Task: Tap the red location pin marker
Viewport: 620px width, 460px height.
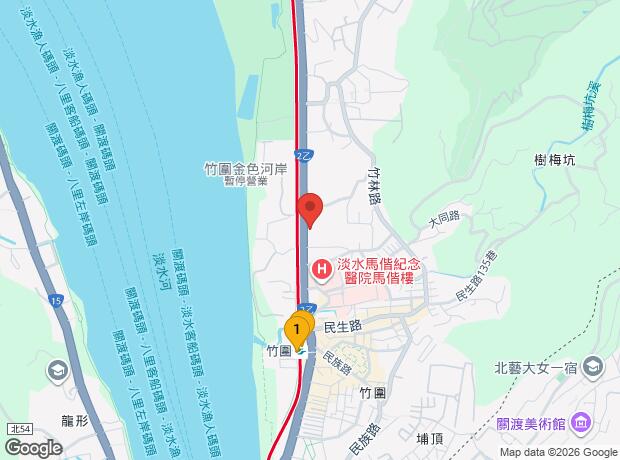Action: [310, 208]
